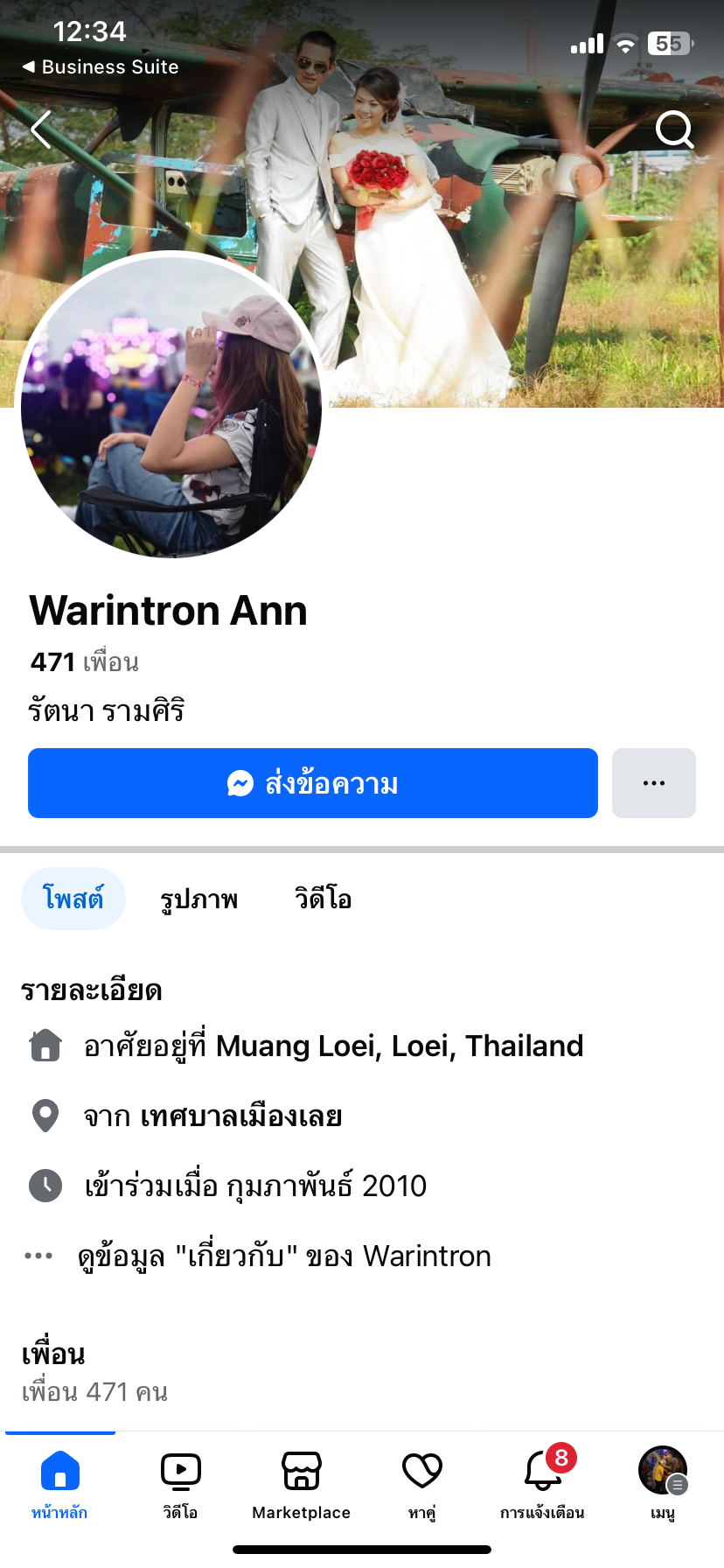Switch to the โพสต์ tab
Viewport: 724px width, 1568px height.
pyautogui.click(x=73, y=899)
